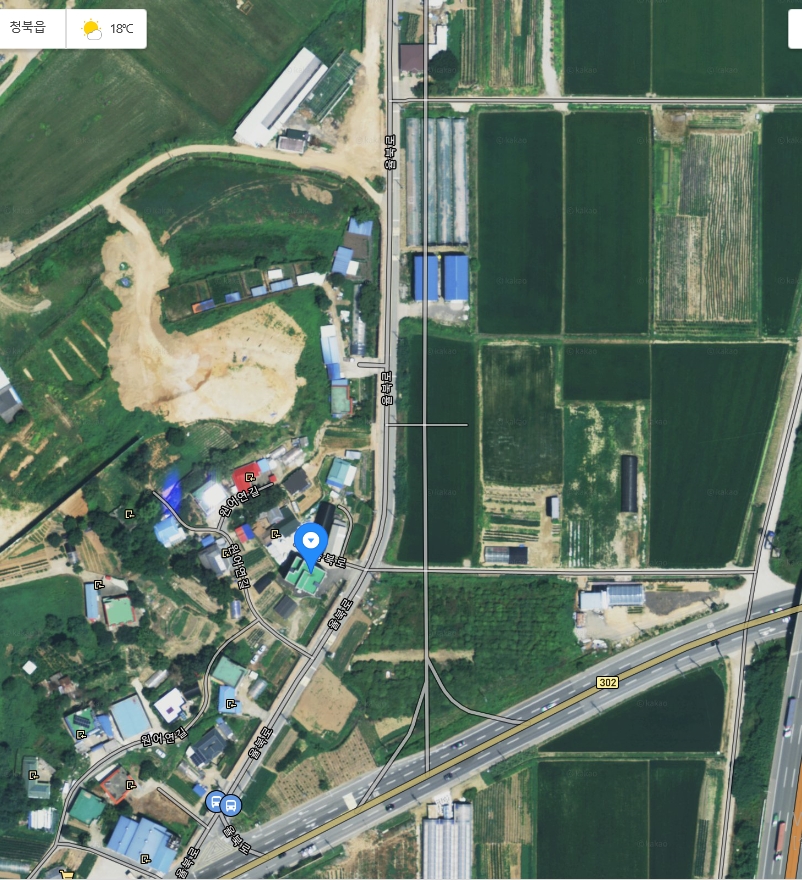The width and height of the screenshot is (802, 880).
Task: Tap the 청북읍 location chip
Action: pos(28,28)
